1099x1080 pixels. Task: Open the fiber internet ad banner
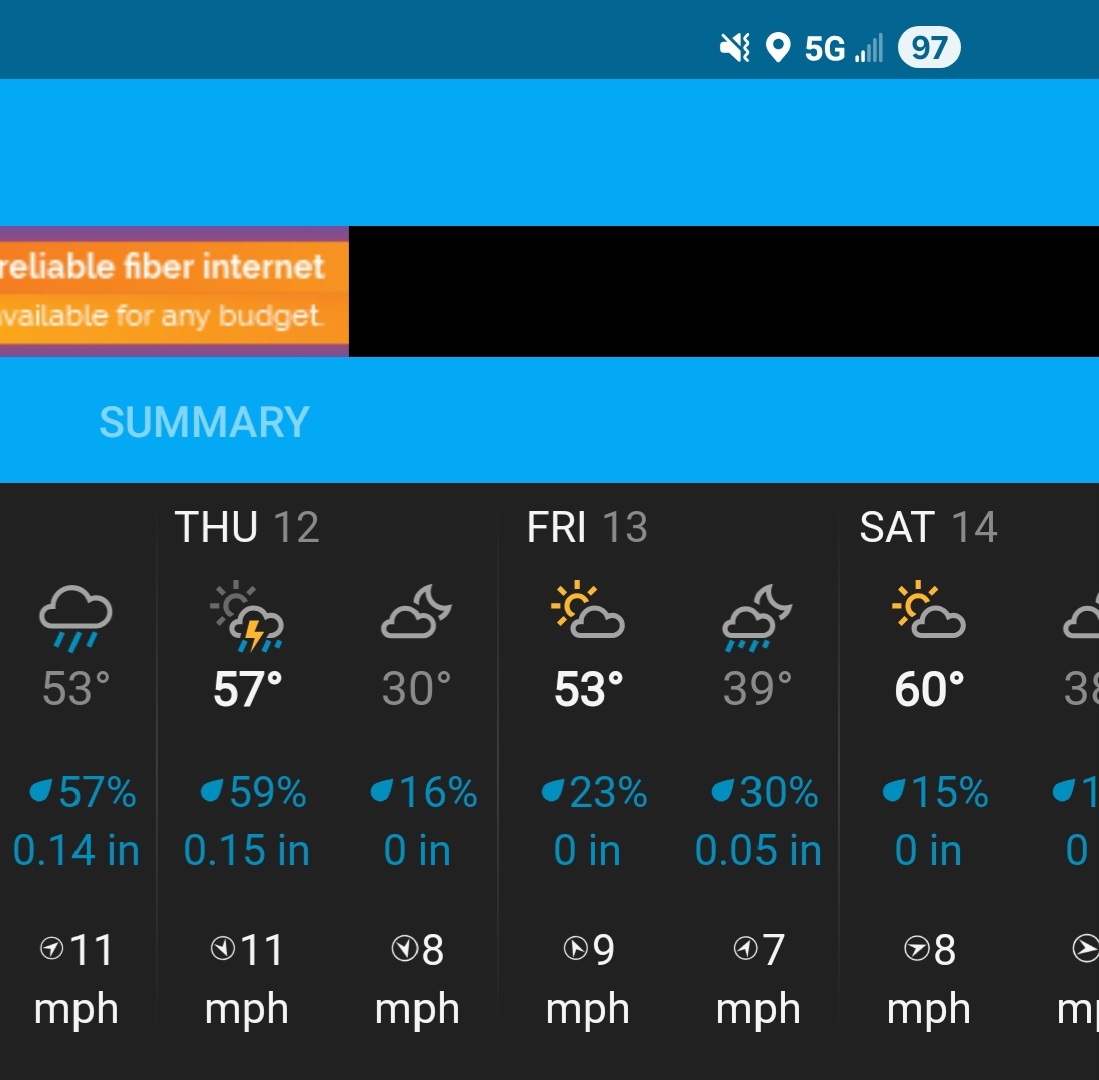[x=173, y=291]
